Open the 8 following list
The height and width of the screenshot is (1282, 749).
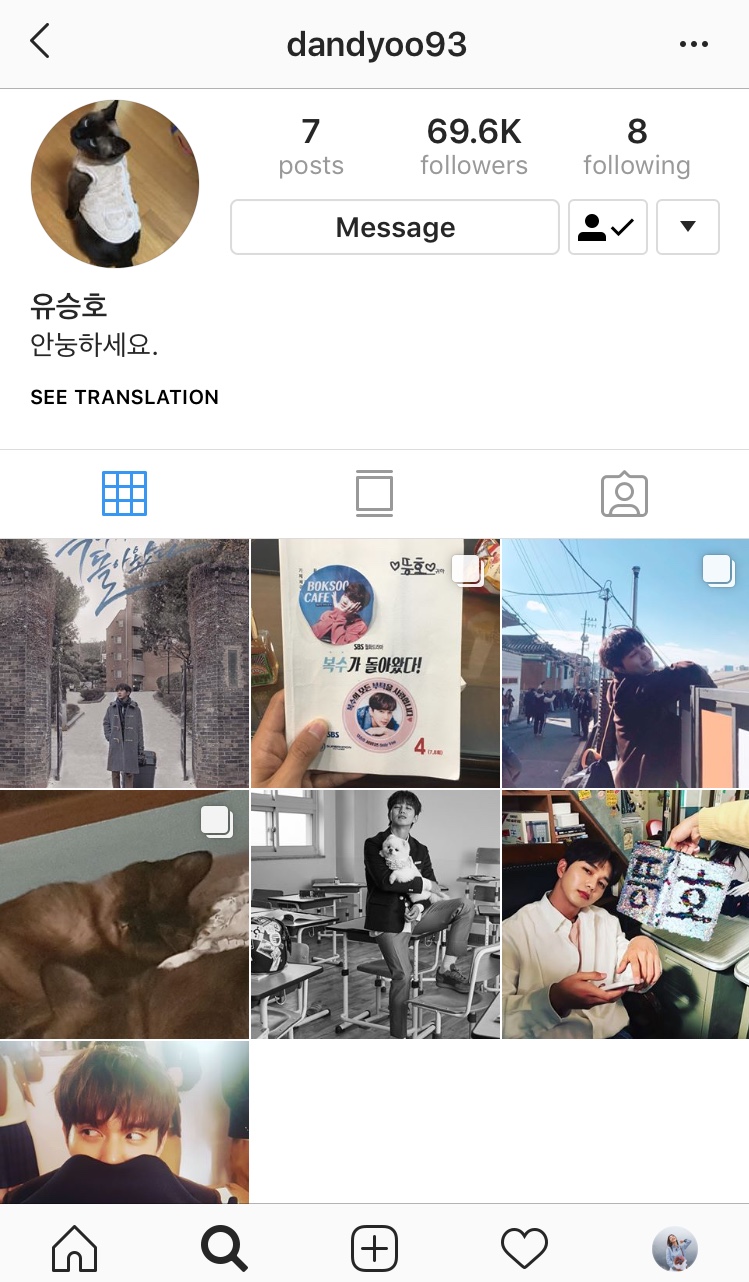[x=636, y=146]
